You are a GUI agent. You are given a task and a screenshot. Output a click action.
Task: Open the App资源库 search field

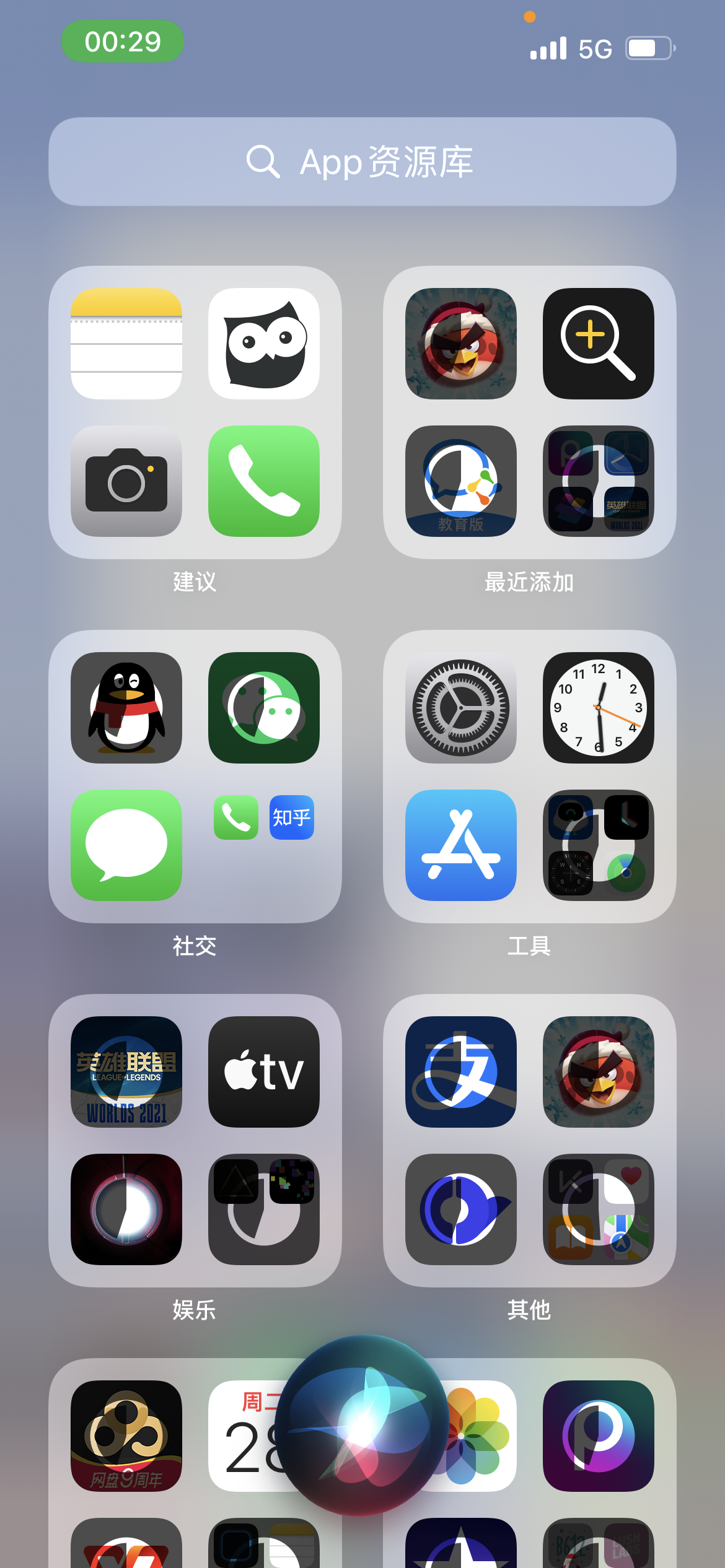362,162
